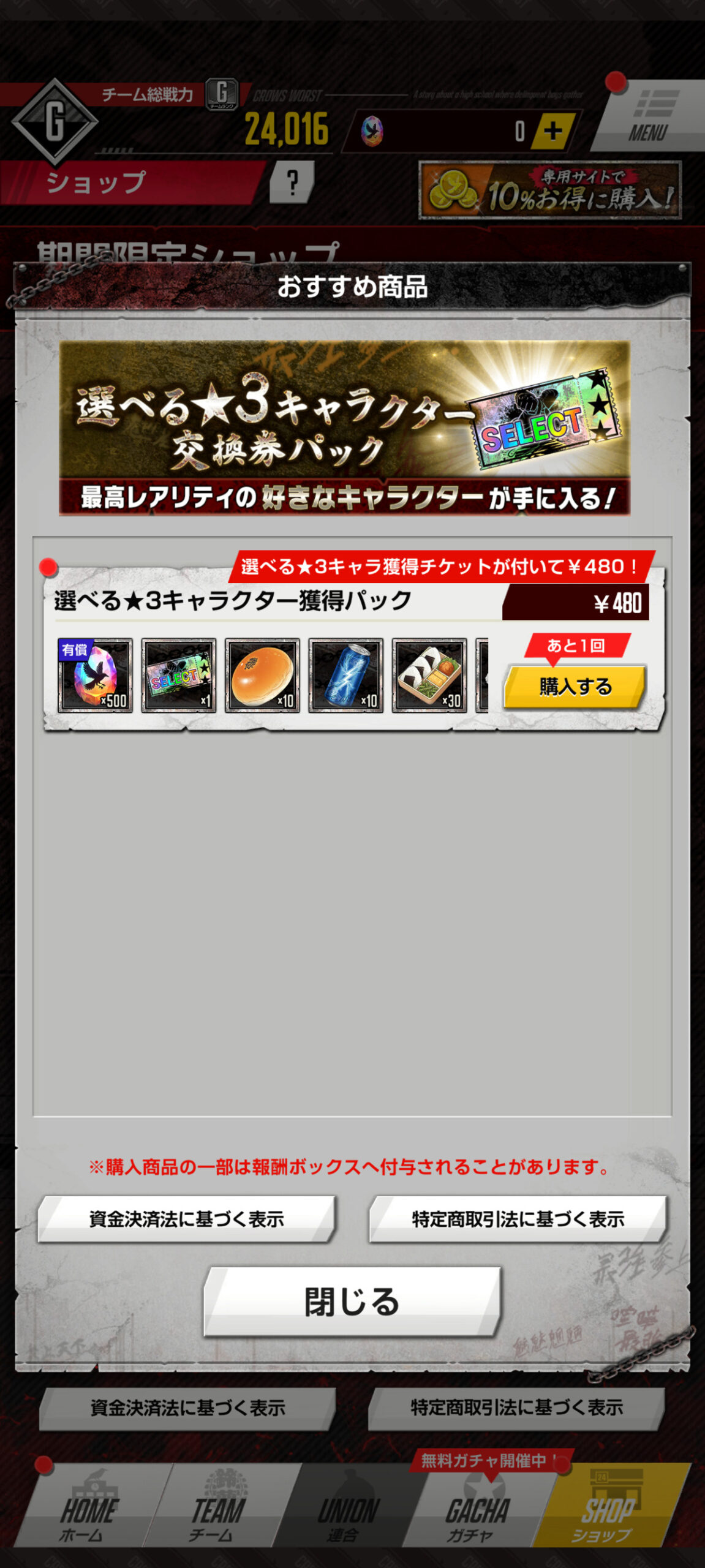
Task: Inspect the bread x10 item
Action: tap(262, 675)
